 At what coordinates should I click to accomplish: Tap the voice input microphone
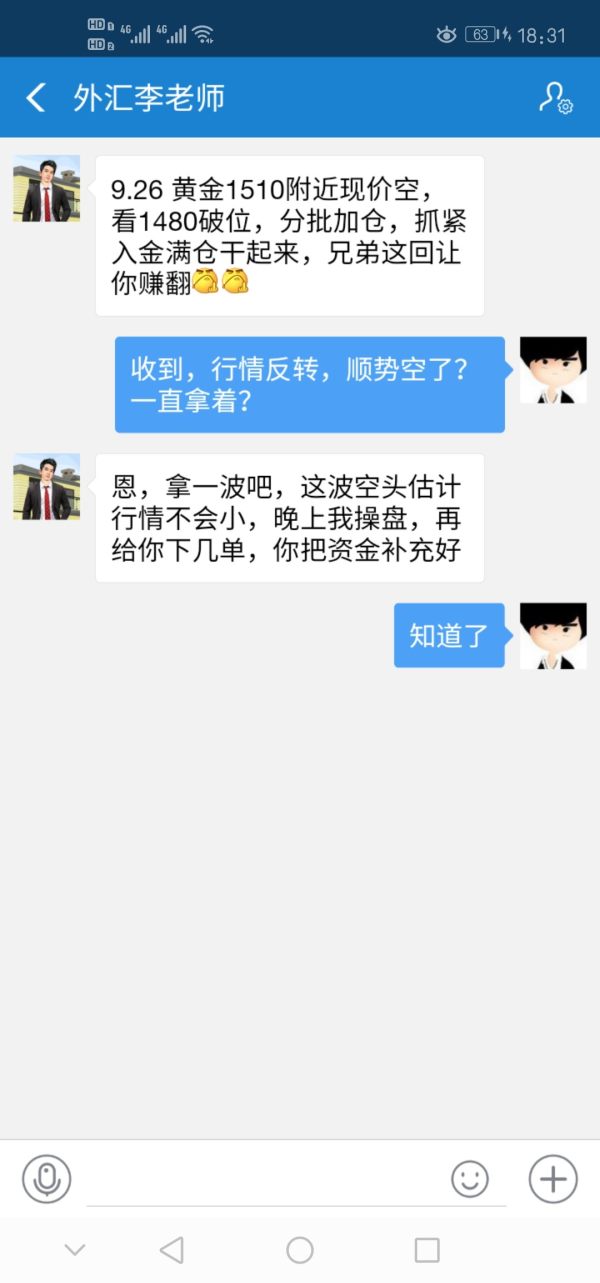pos(46,1178)
